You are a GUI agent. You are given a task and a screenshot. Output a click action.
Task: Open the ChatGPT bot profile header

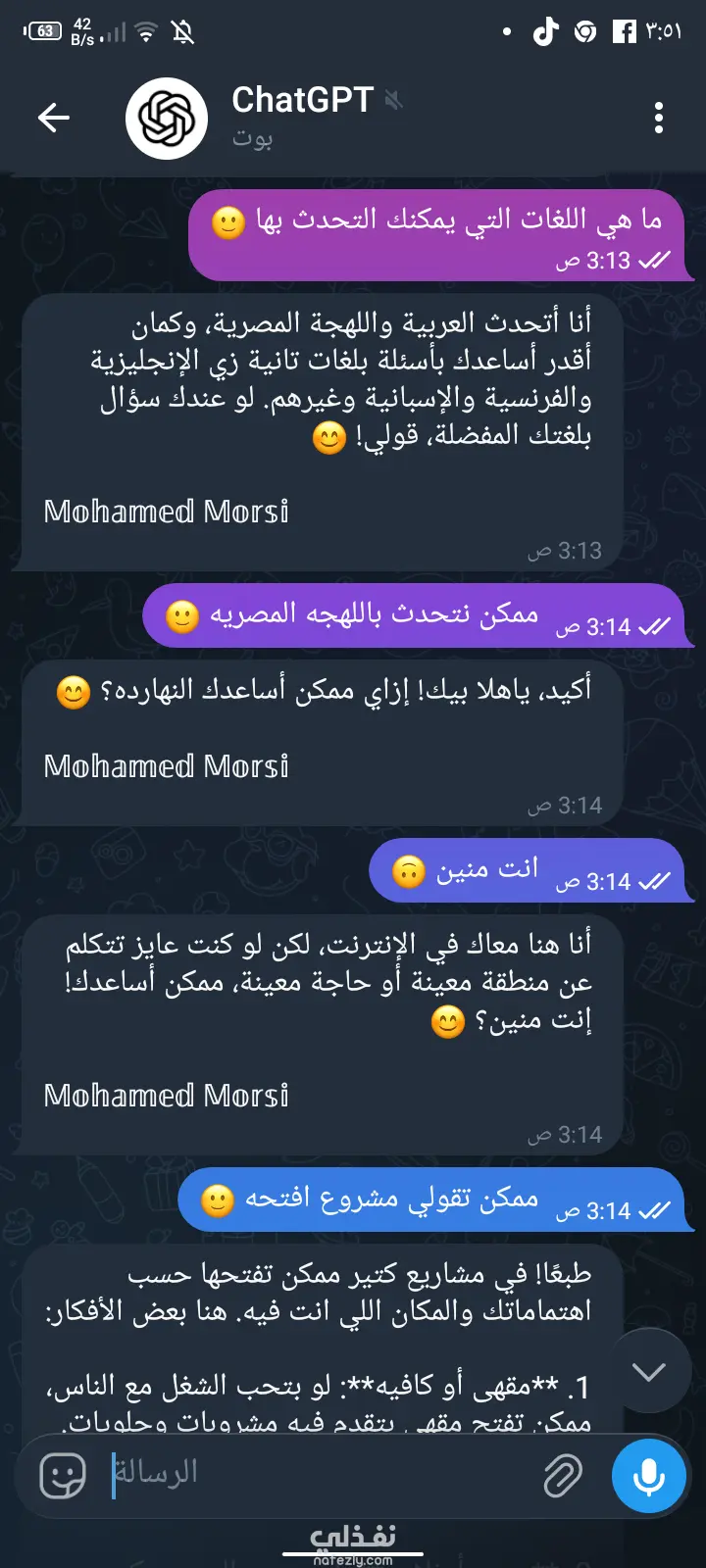click(294, 116)
